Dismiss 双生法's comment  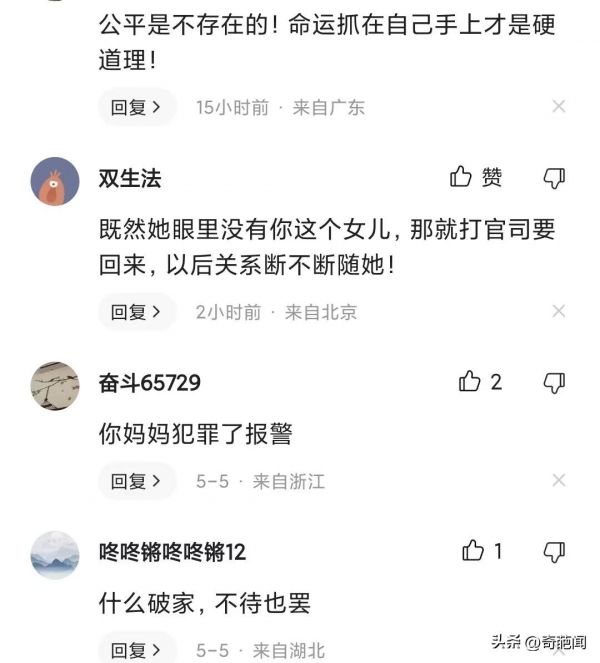tap(559, 312)
